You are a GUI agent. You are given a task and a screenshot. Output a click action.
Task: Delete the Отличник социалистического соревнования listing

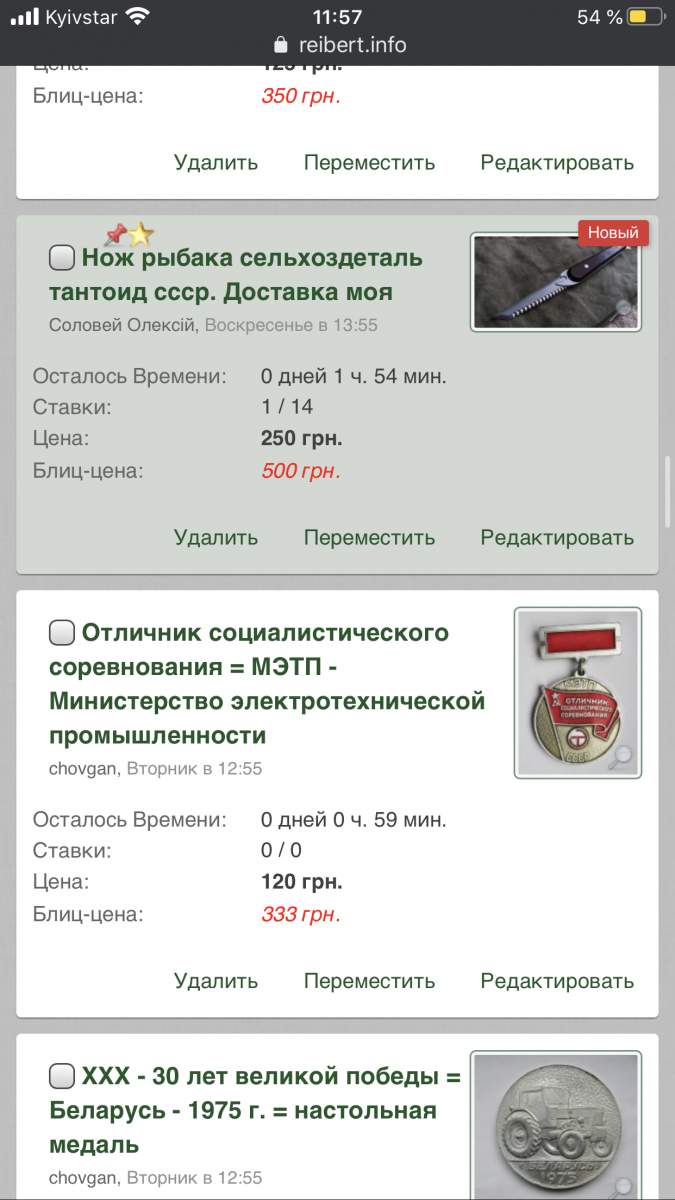click(x=216, y=981)
